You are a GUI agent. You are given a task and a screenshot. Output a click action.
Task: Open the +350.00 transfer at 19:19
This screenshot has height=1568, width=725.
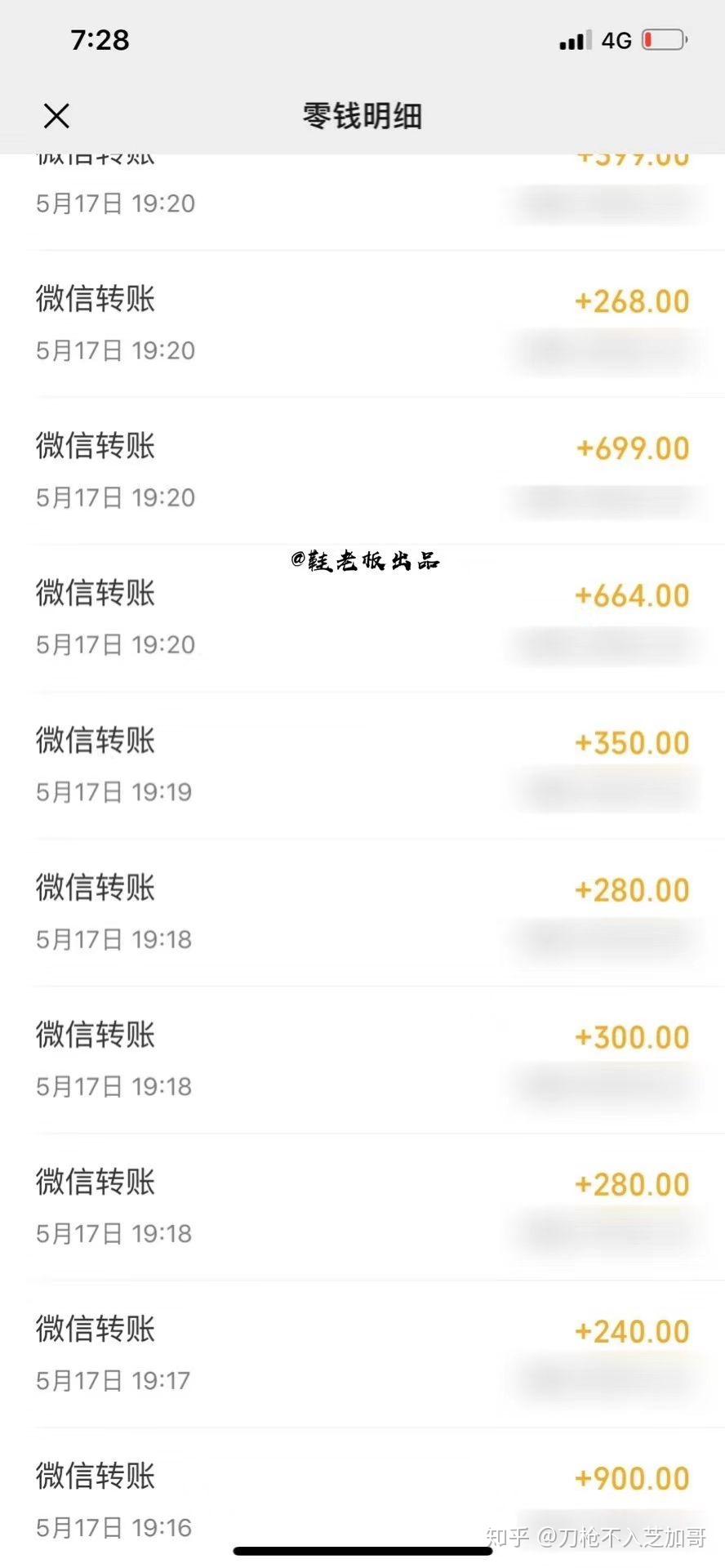[362, 765]
